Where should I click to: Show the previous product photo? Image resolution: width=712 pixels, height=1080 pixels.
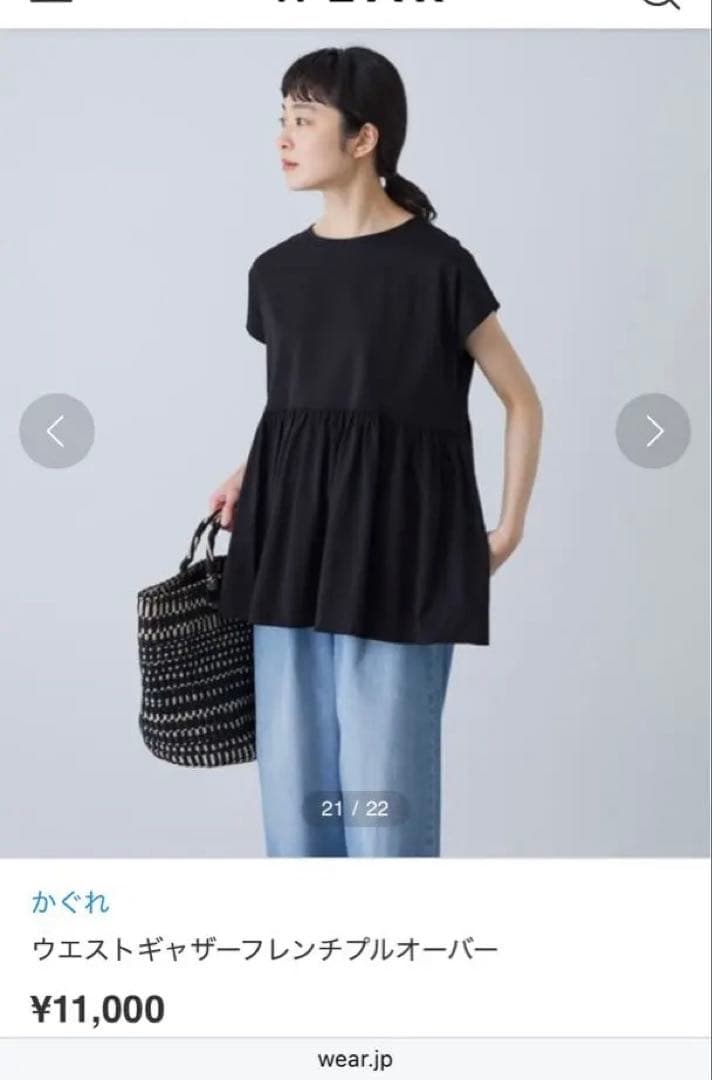(57, 431)
